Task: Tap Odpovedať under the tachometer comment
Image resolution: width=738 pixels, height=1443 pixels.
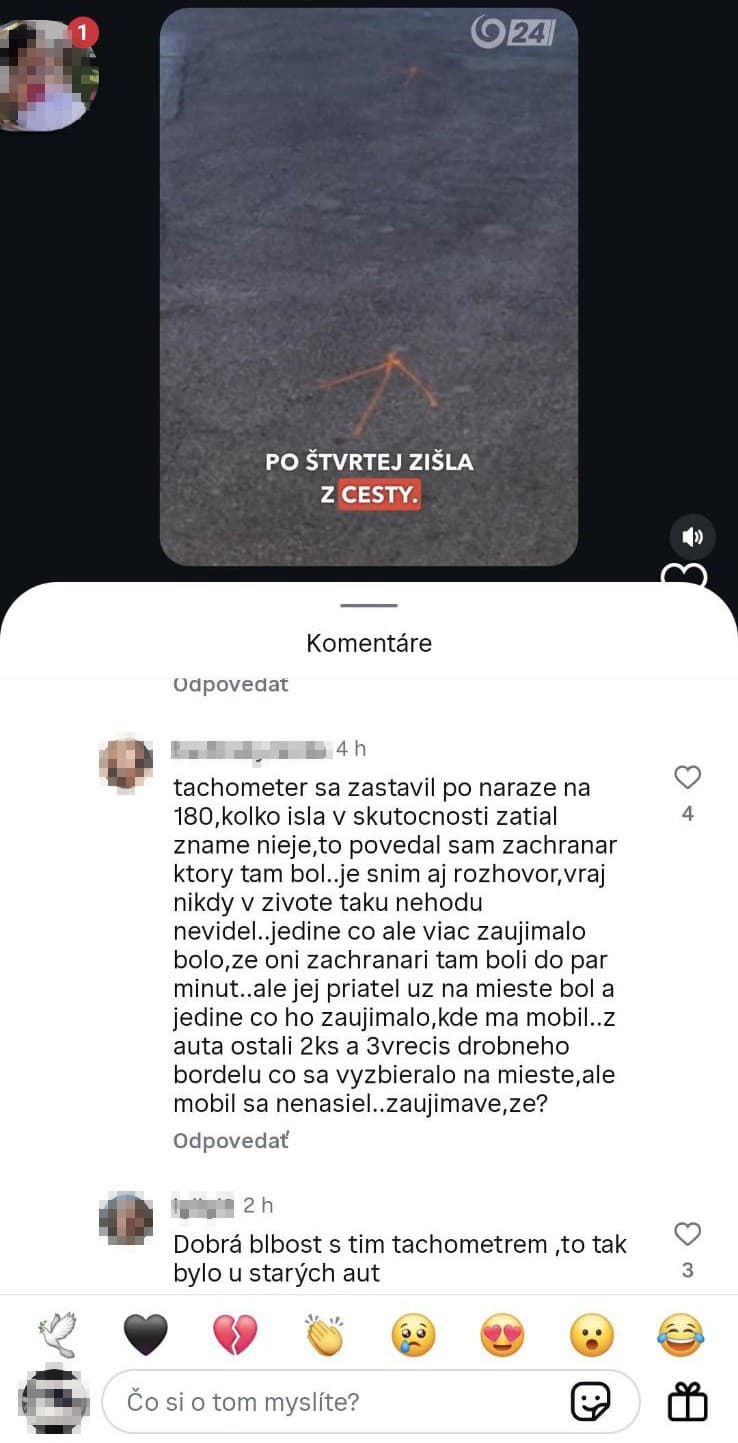Action: pyautogui.click(x=230, y=1140)
